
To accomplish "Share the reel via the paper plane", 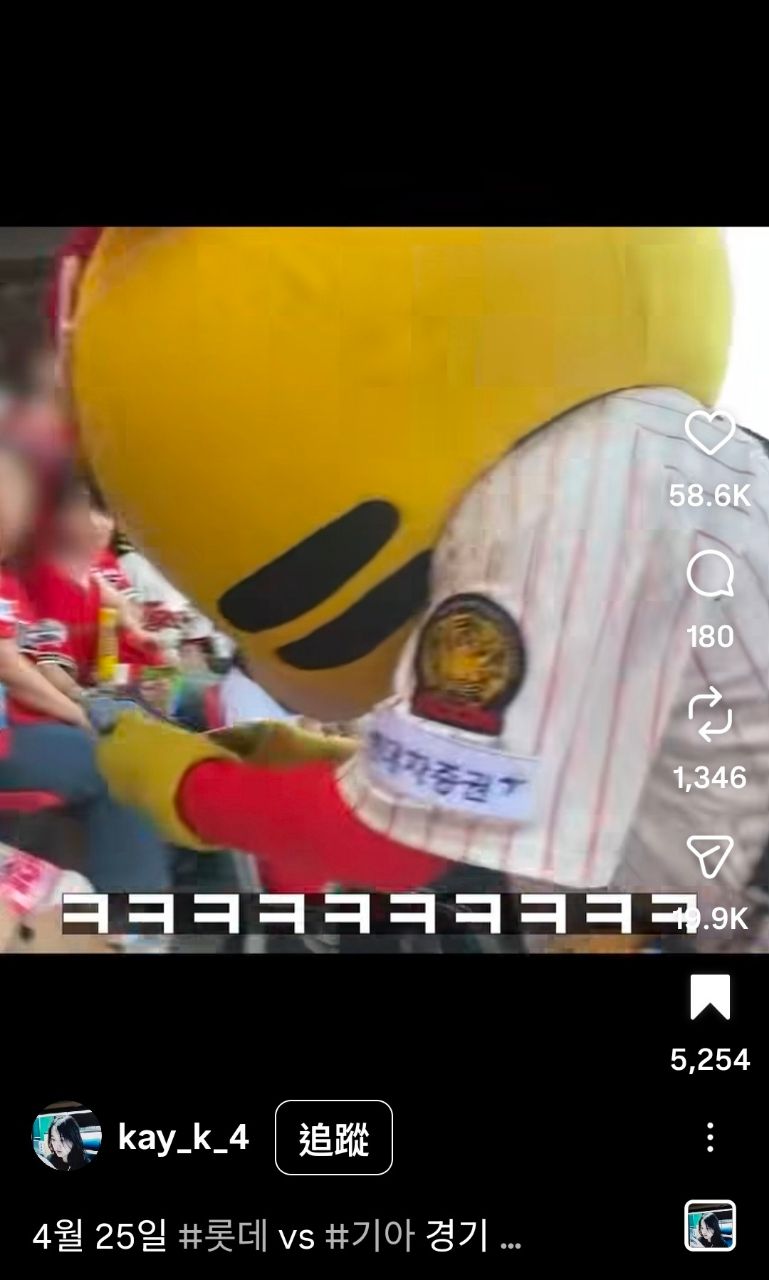I will 710,858.
